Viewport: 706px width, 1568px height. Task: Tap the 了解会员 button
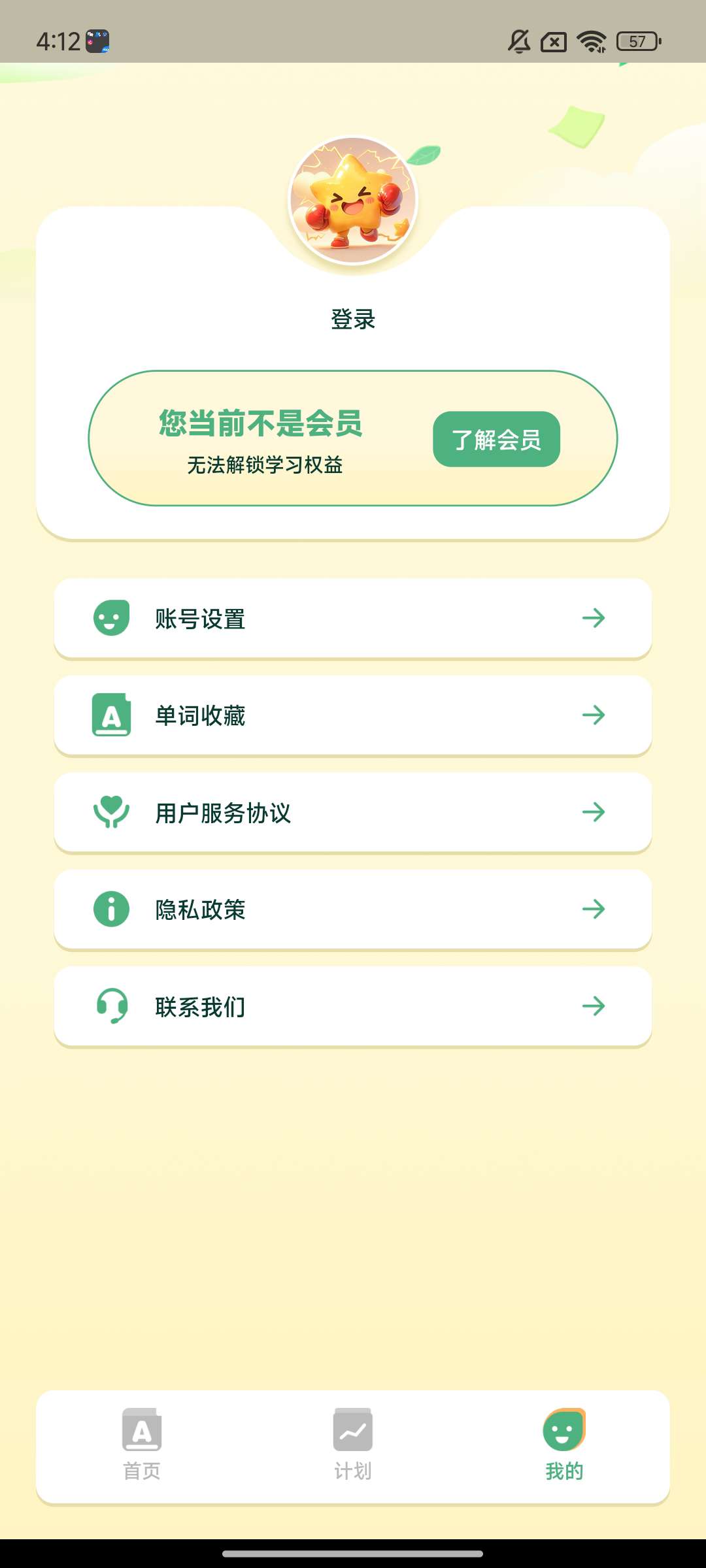(x=496, y=439)
